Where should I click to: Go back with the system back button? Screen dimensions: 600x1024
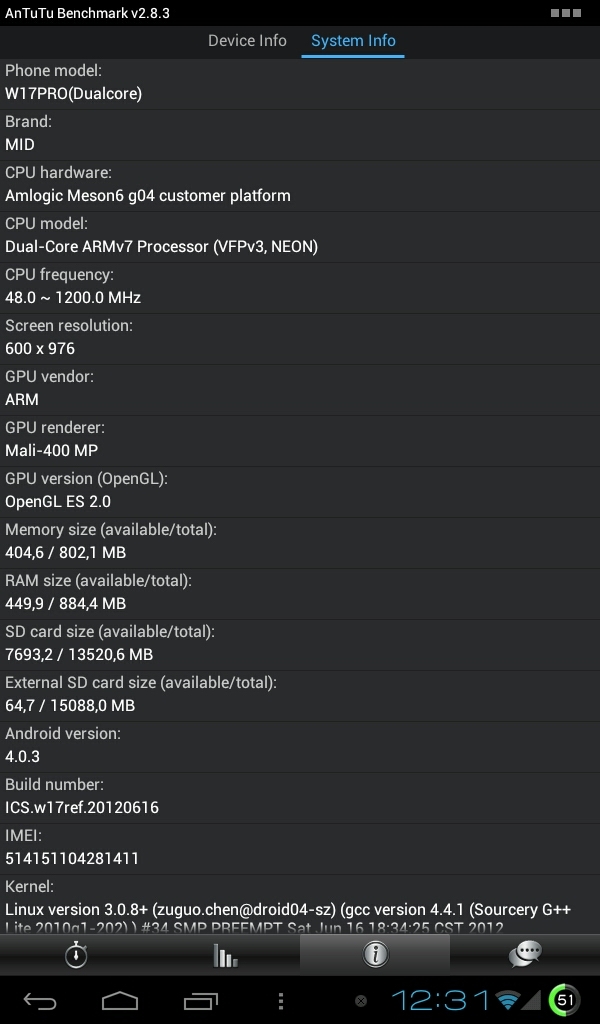41,1000
